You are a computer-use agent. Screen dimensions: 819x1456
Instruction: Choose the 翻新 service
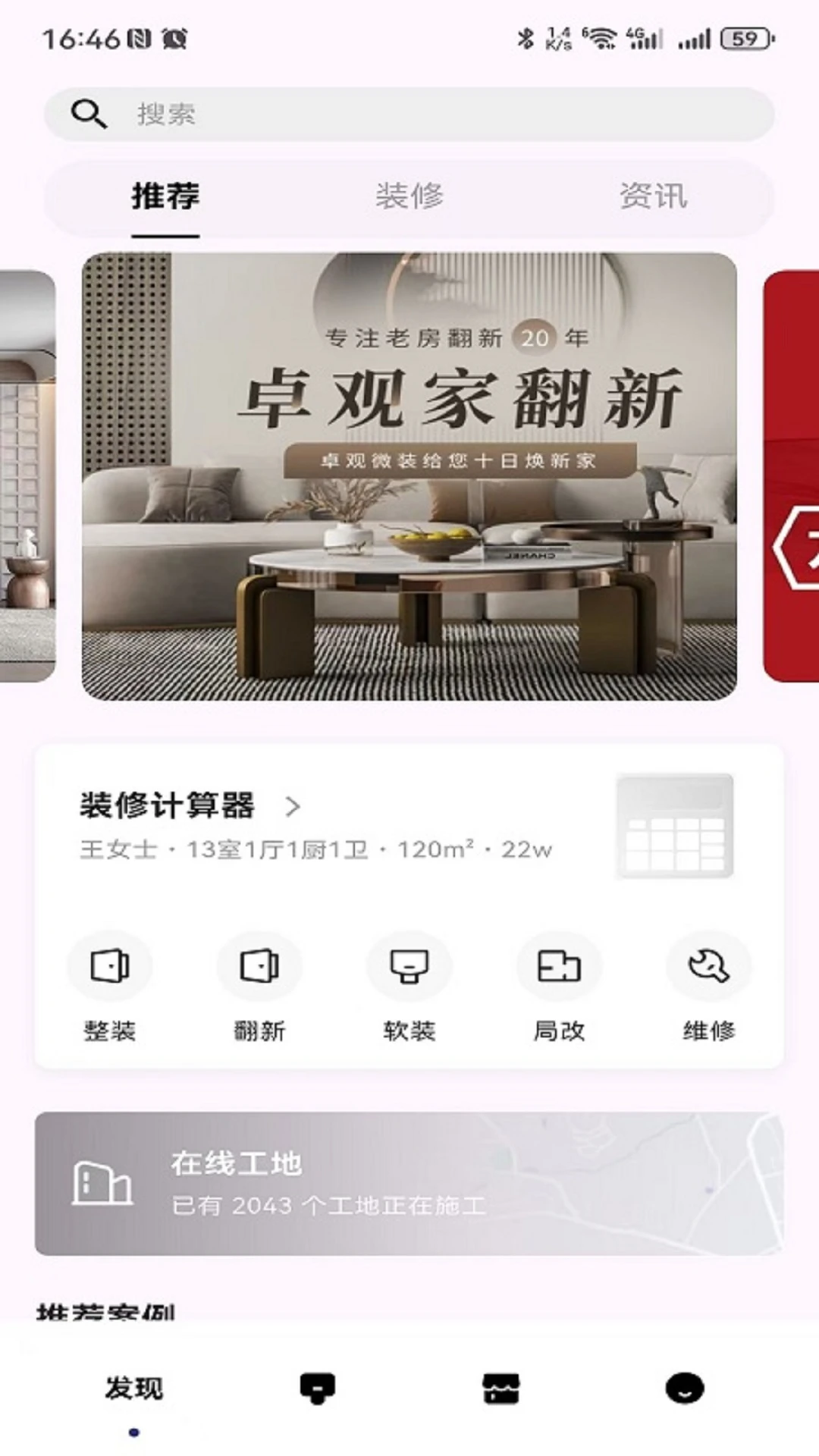[259, 987]
